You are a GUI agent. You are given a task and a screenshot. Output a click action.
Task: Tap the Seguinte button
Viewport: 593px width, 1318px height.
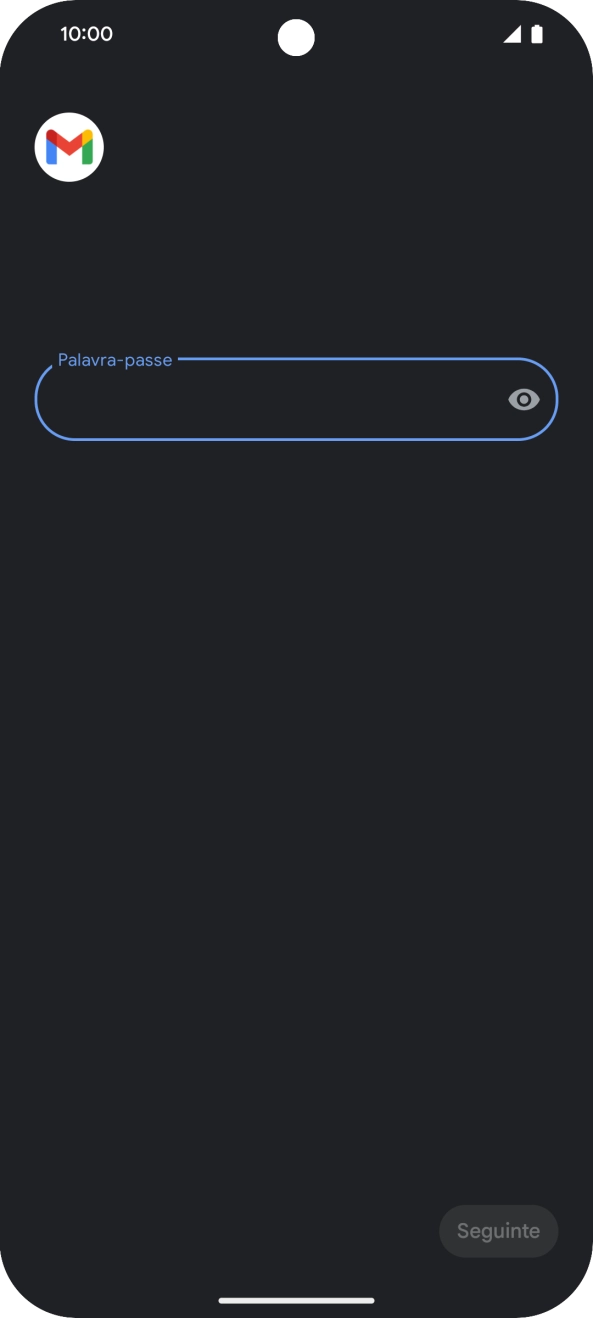pos(498,1231)
